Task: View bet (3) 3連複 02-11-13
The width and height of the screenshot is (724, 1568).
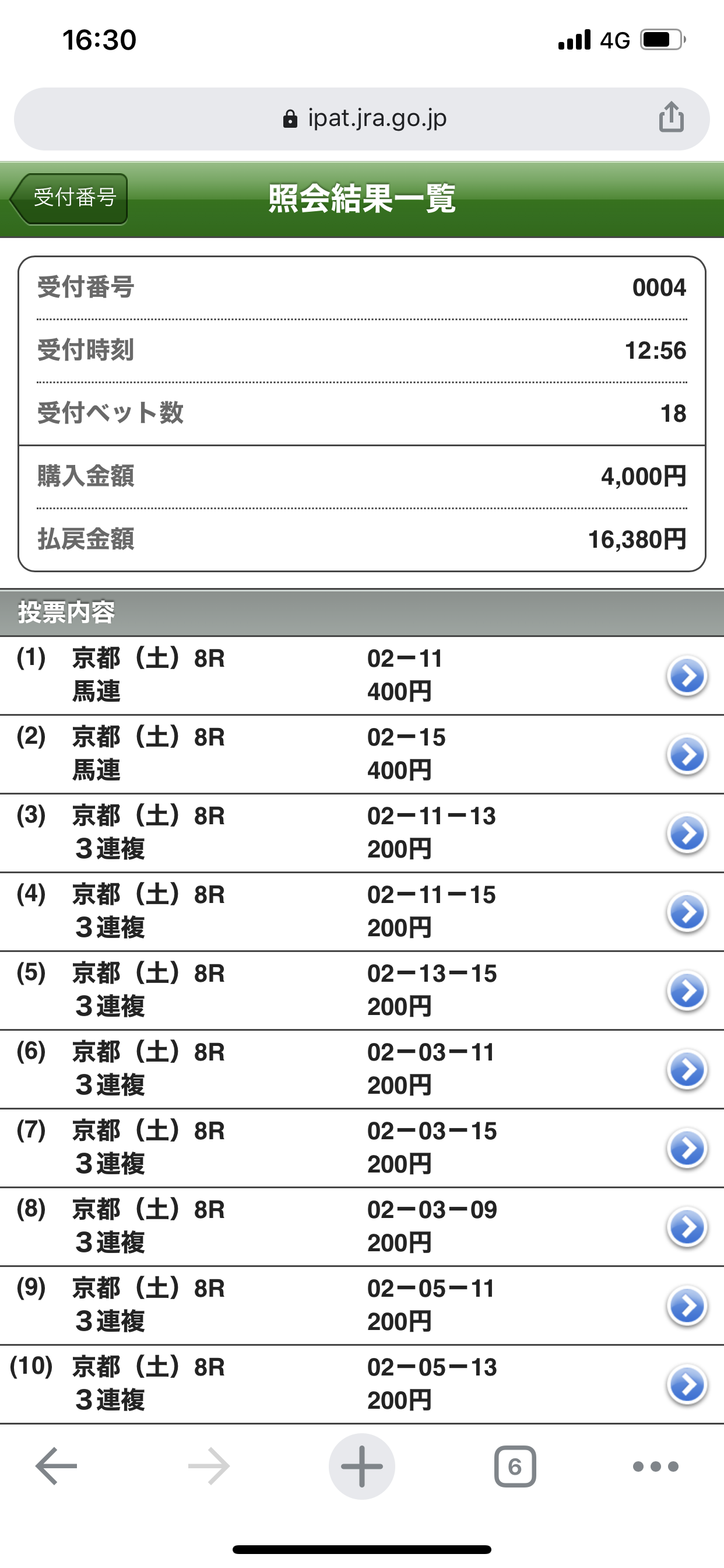Action: coord(686,832)
